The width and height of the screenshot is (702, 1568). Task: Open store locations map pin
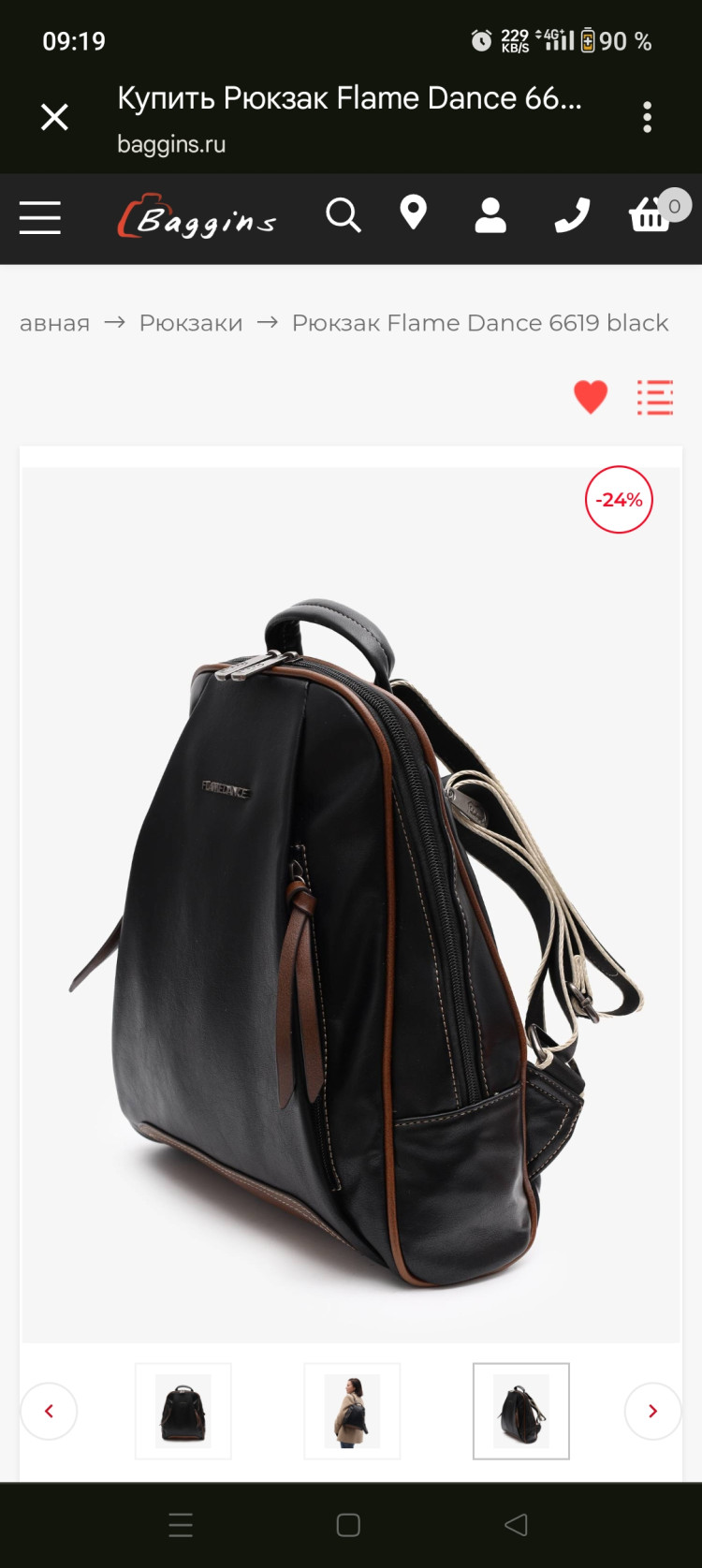coord(413,214)
